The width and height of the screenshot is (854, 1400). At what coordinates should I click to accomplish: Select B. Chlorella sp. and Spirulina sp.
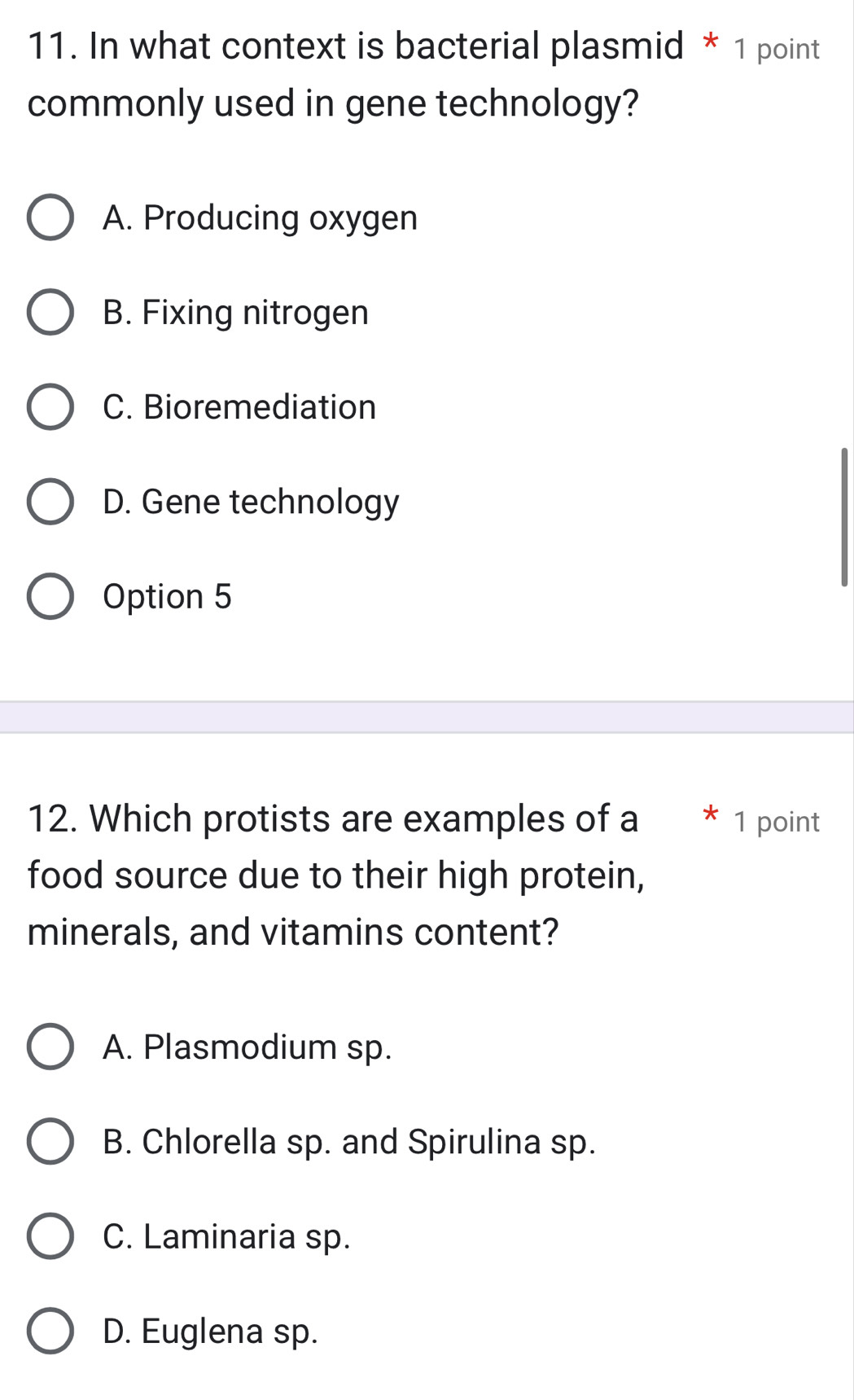pyautogui.click(x=50, y=1142)
